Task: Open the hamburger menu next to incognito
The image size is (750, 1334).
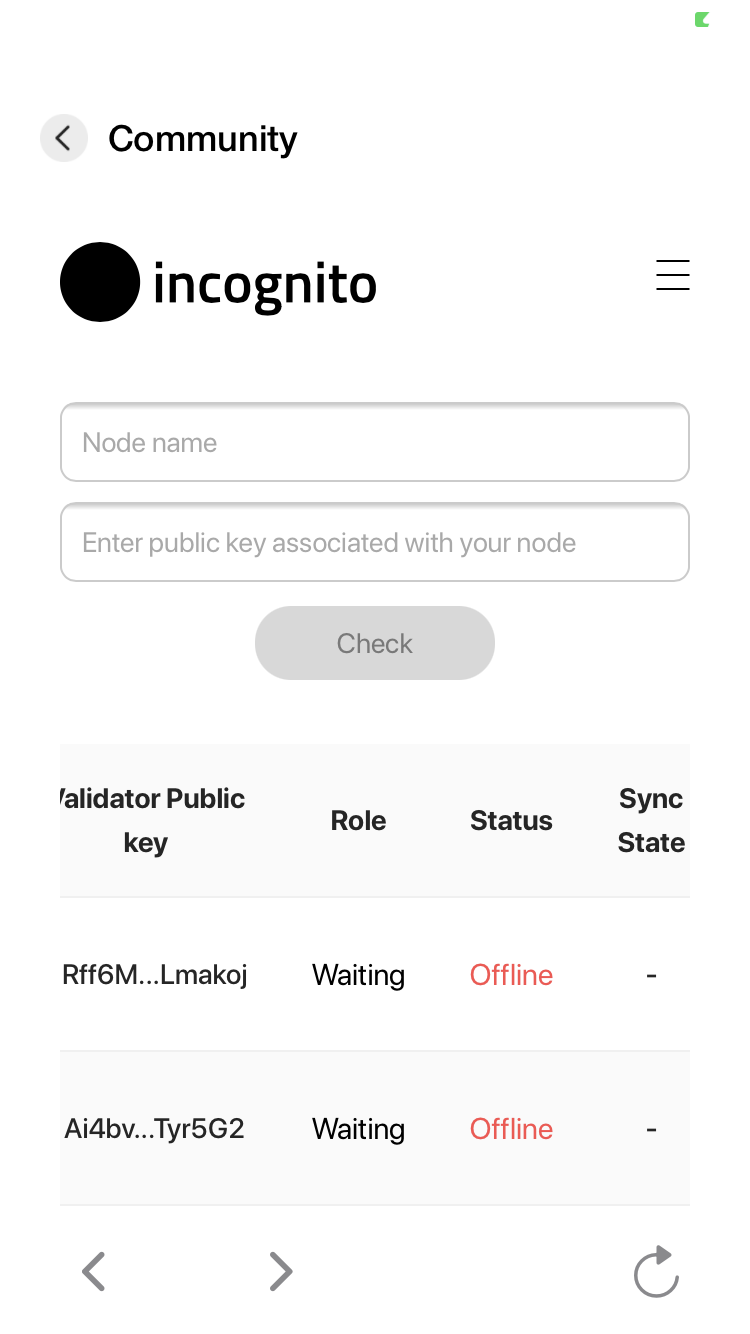Action: pyautogui.click(x=673, y=275)
